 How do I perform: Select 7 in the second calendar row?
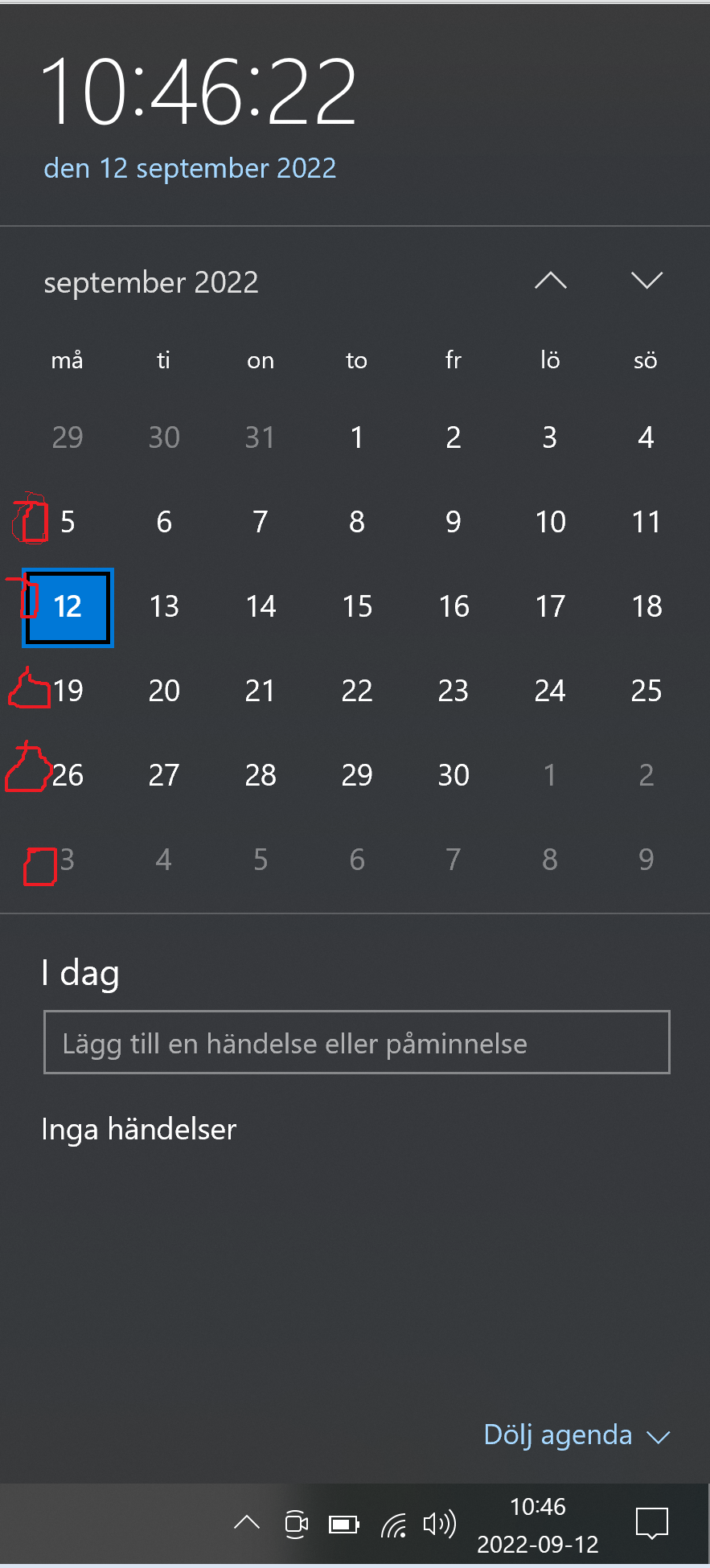pos(261,522)
